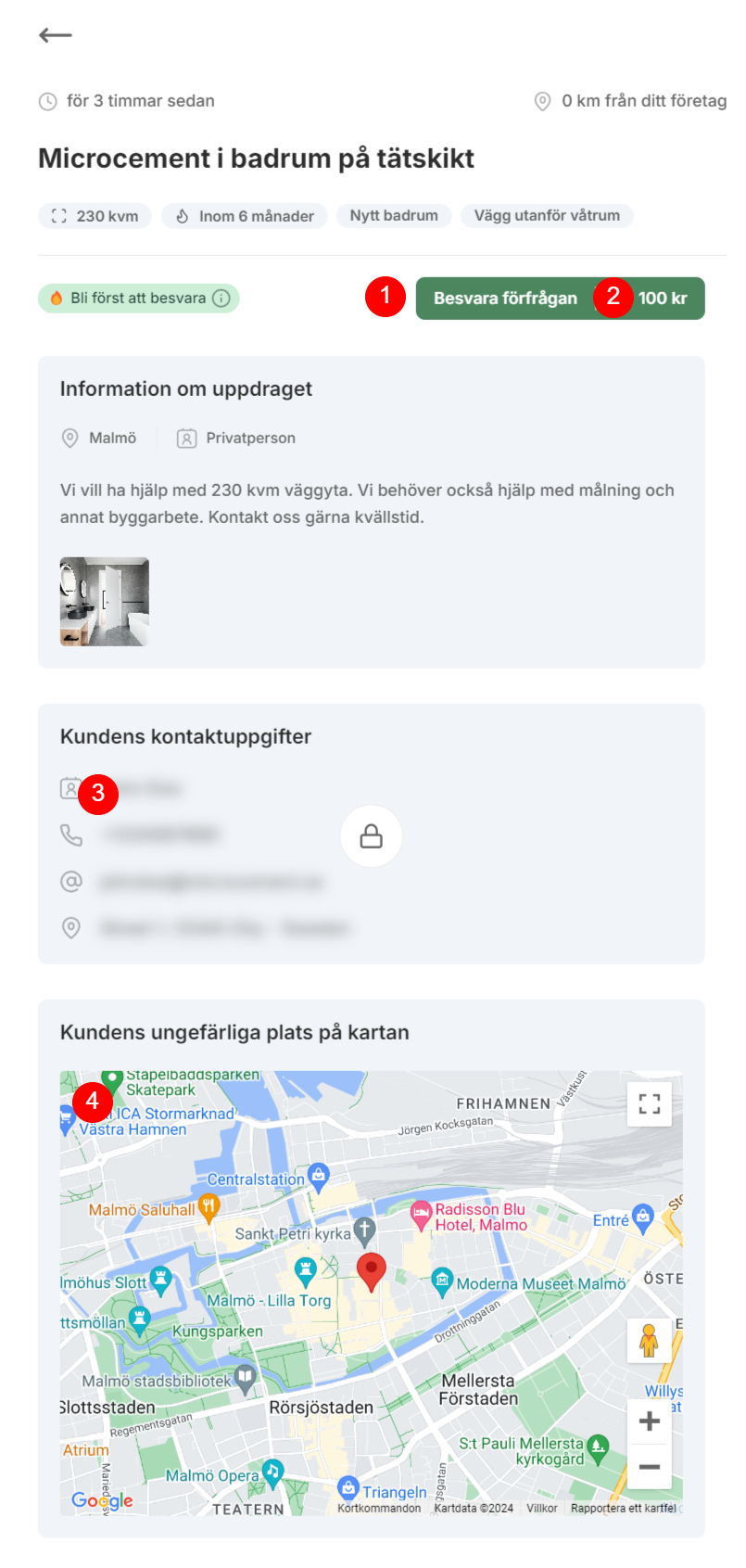Viewport: 746px width, 1568px height.
Task: Report a map error link
Action: (x=624, y=1508)
